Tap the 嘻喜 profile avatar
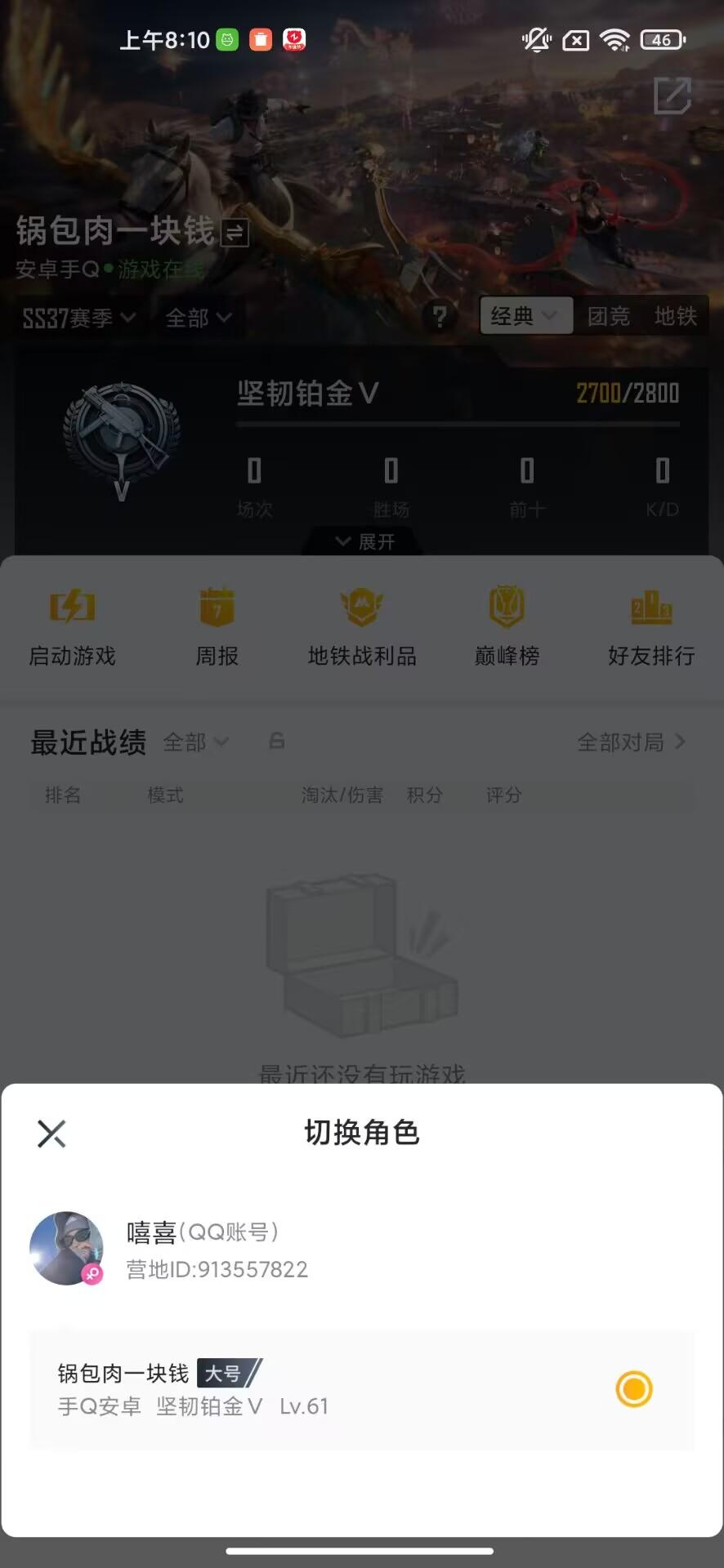The image size is (724, 1568). tap(67, 1248)
